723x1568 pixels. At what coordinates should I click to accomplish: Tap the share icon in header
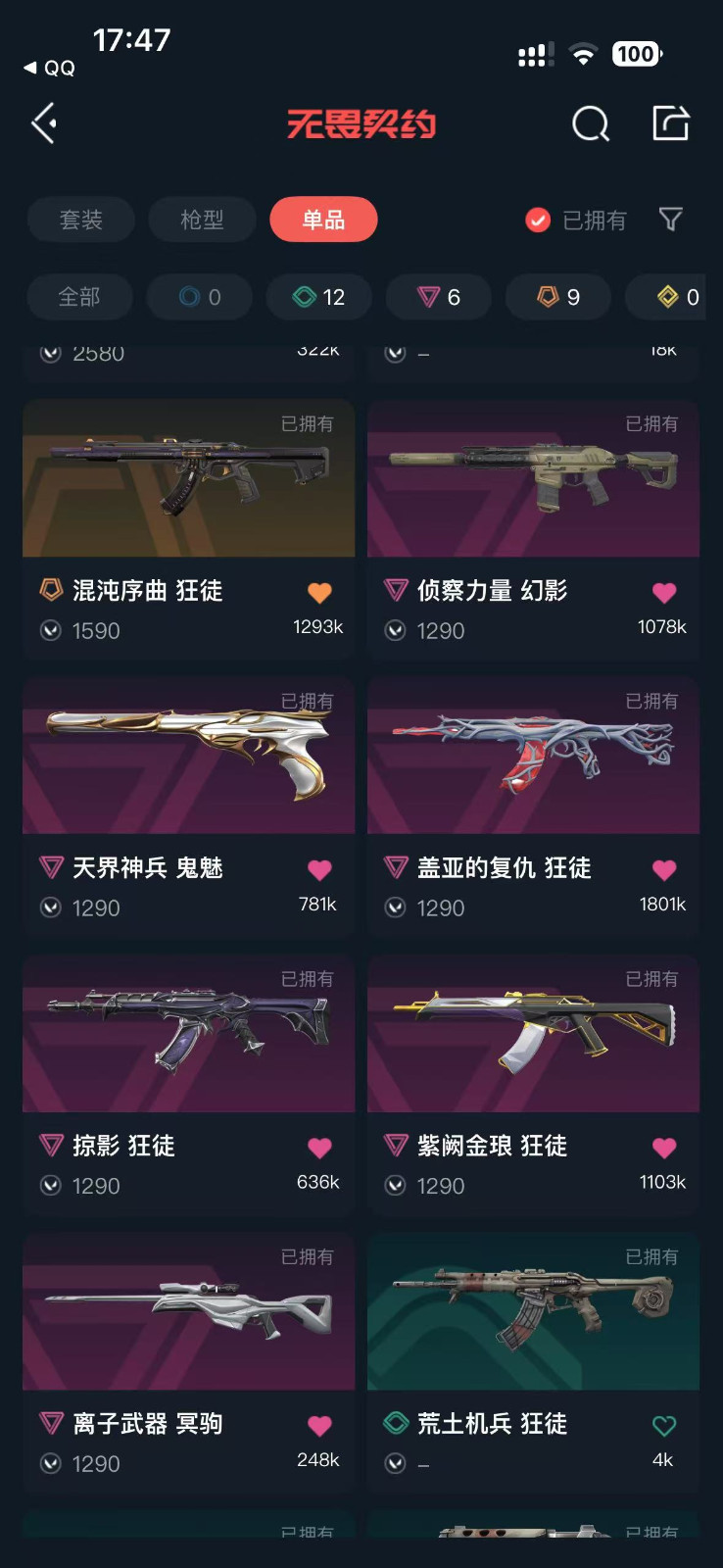[x=671, y=123]
